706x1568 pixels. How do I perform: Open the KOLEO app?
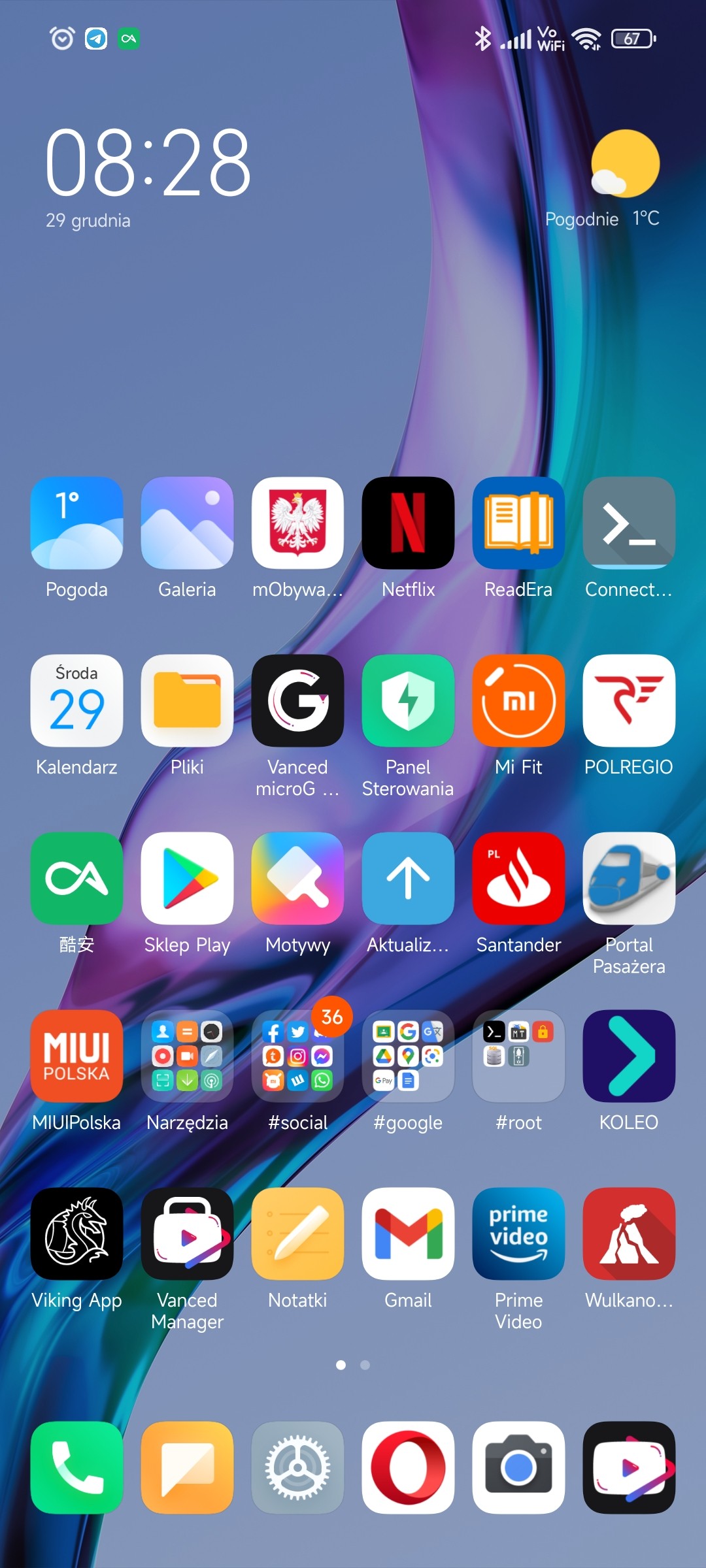click(x=629, y=1056)
